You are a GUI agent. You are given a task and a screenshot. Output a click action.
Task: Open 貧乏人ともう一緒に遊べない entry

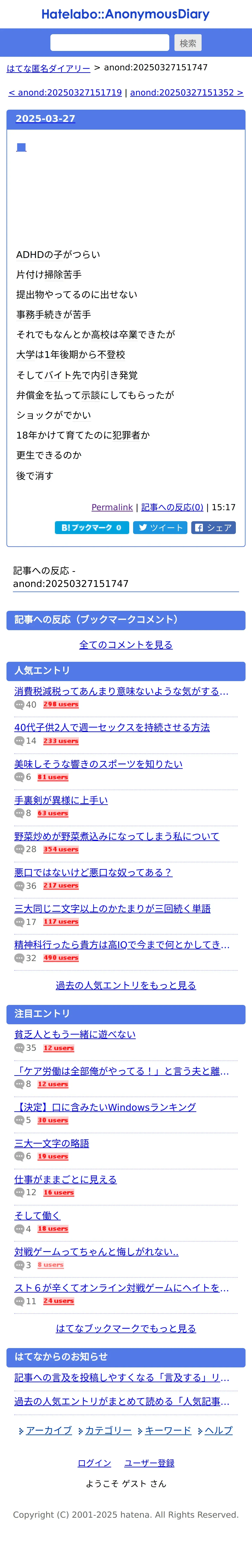tap(75, 1034)
